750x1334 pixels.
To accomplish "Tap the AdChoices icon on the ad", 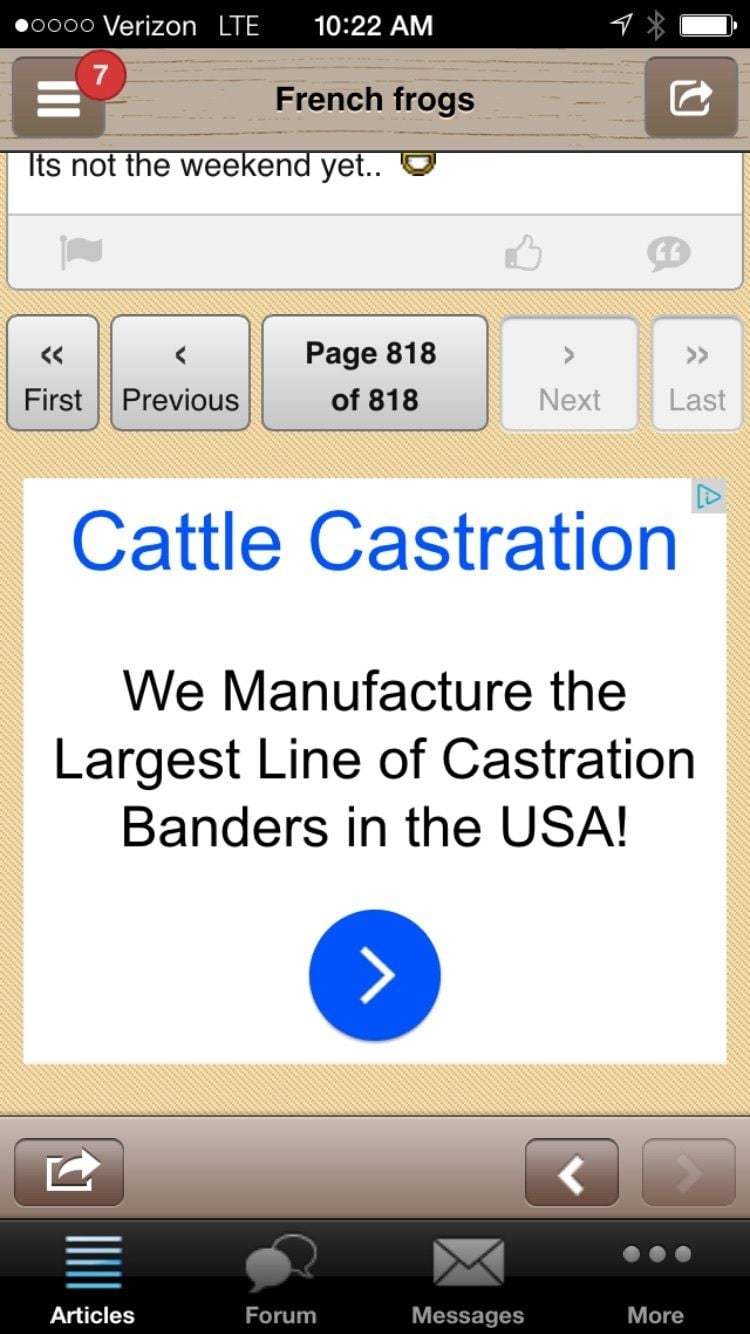I will coord(708,497).
